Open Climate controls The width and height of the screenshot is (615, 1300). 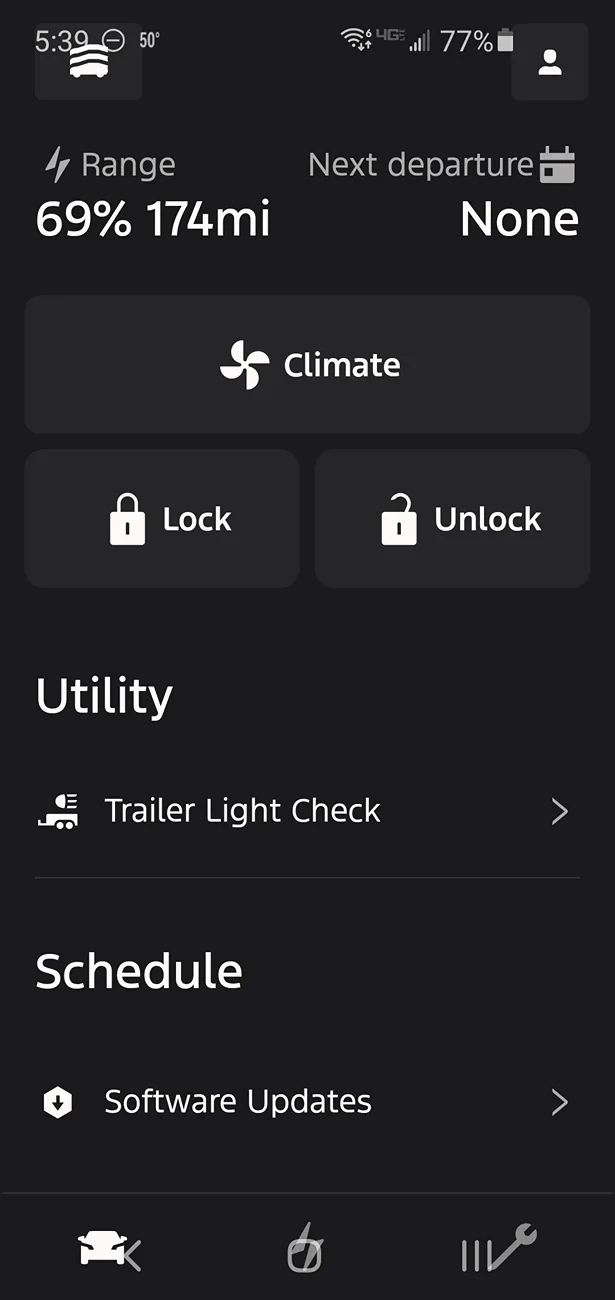(307, 365)
